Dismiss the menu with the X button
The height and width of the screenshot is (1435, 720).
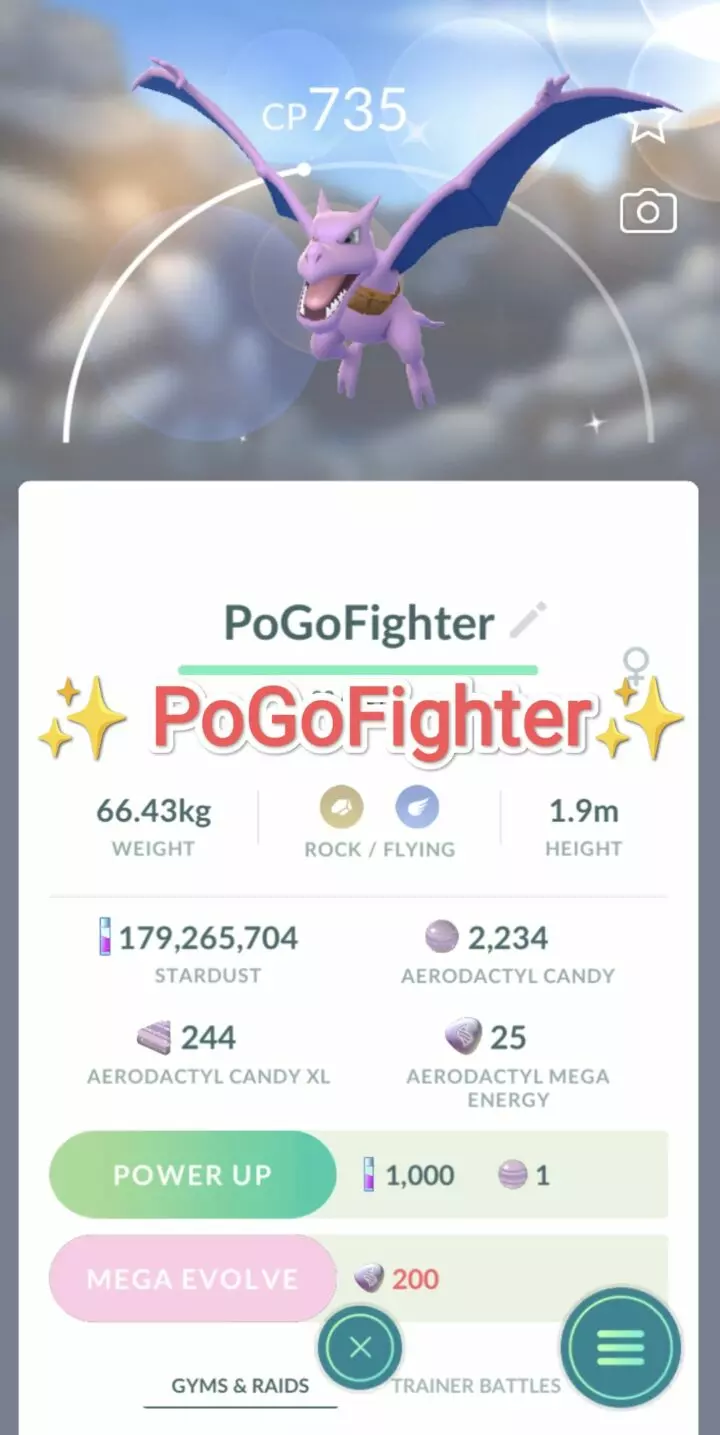359,1348
